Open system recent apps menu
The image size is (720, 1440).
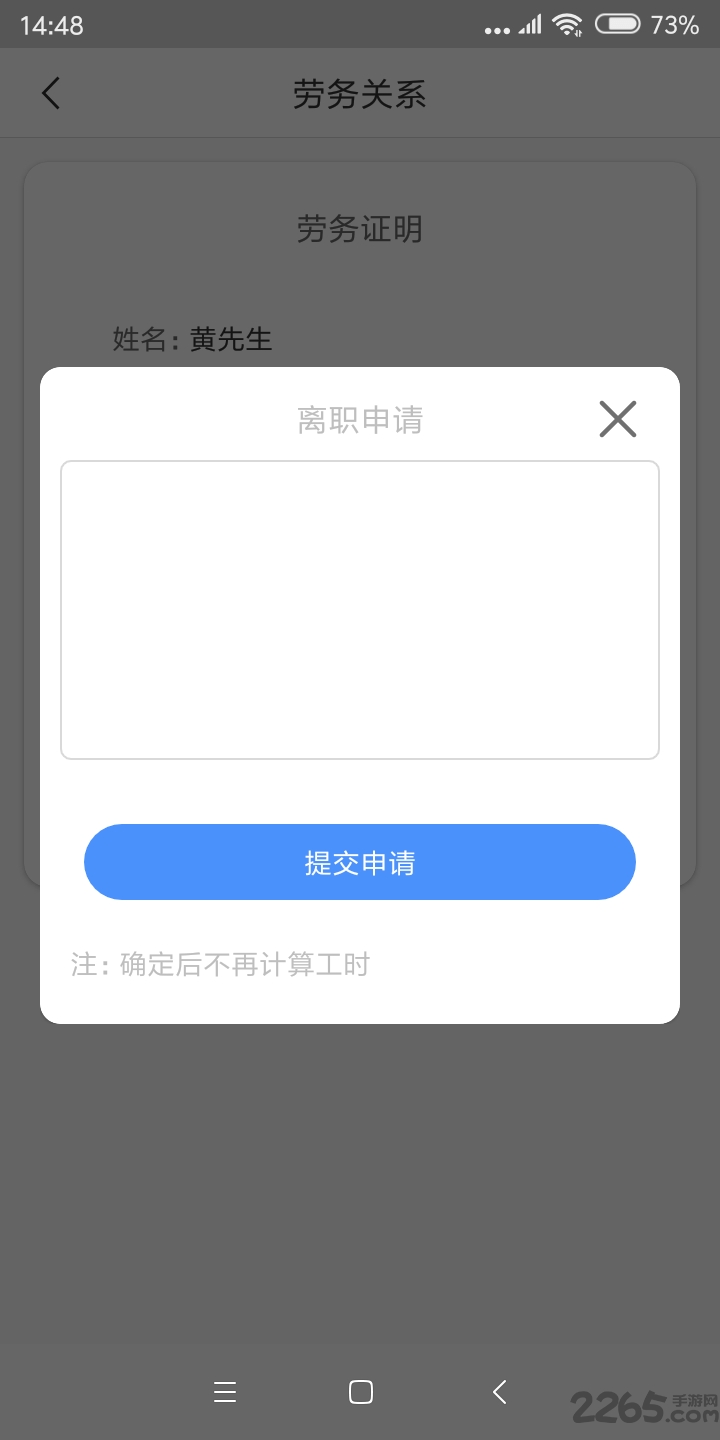coord(225,1392)
